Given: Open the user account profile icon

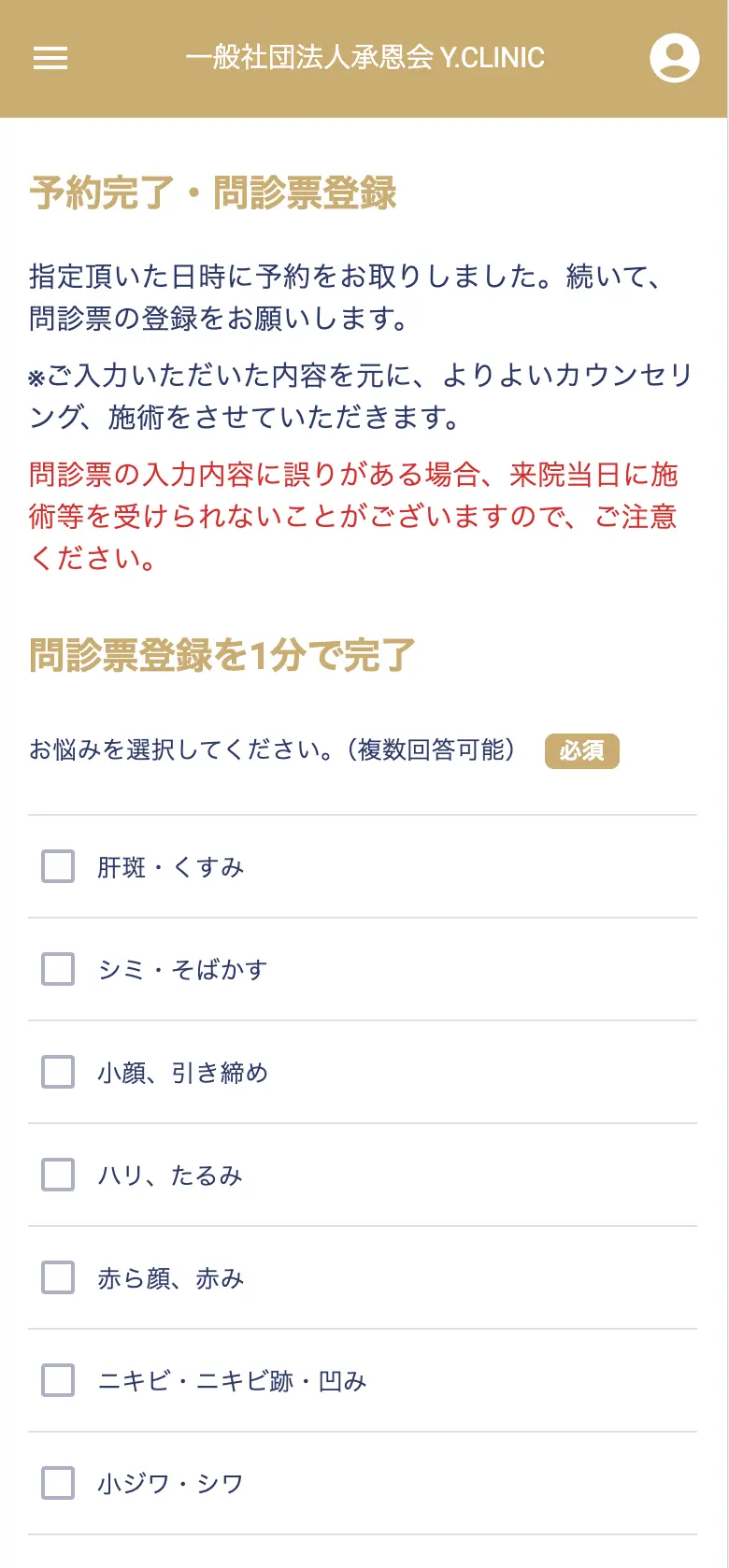Looking at the screenshot, I should click(x=674, y=59).
